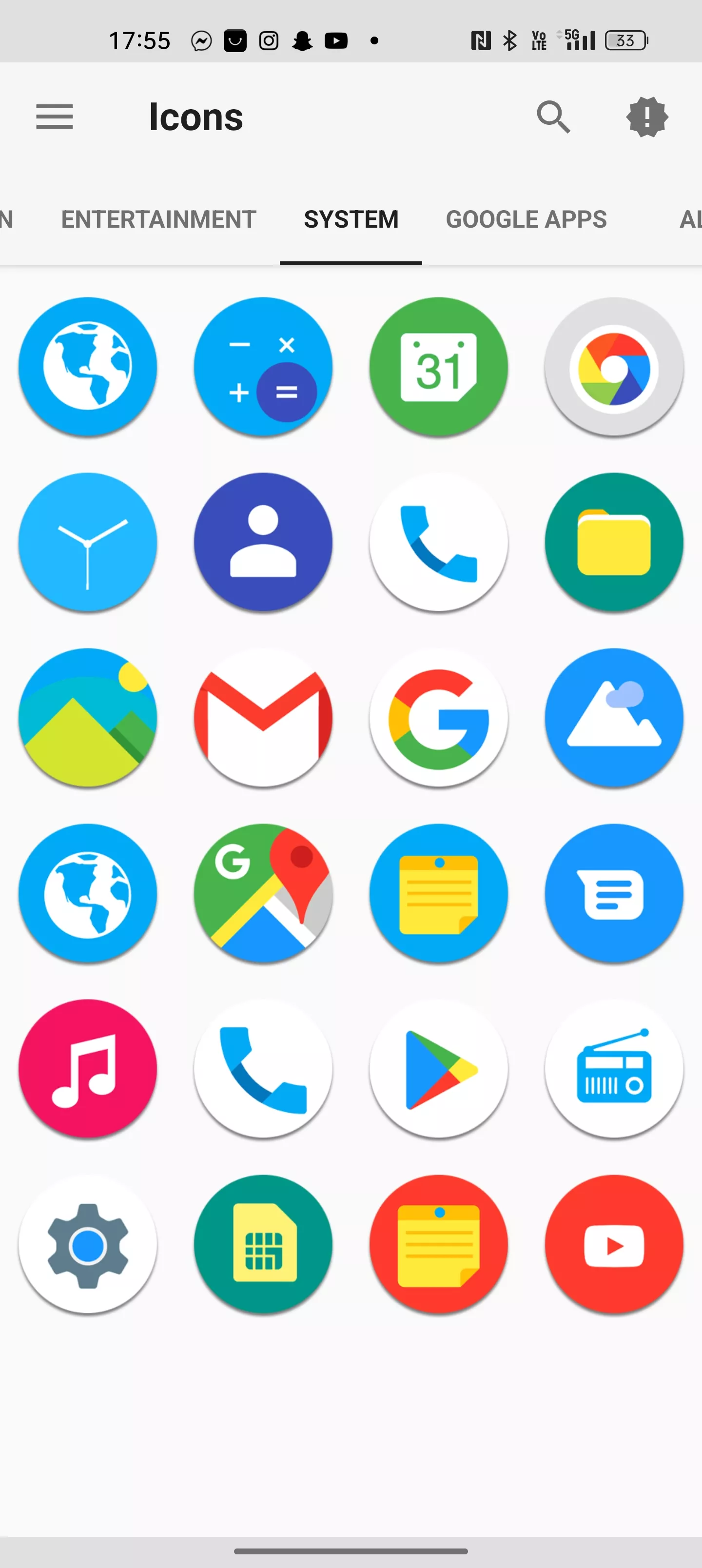The height and width of the screenshot is (1568, 702).
Task: Open the pink music note icon
Action: 88,1068
